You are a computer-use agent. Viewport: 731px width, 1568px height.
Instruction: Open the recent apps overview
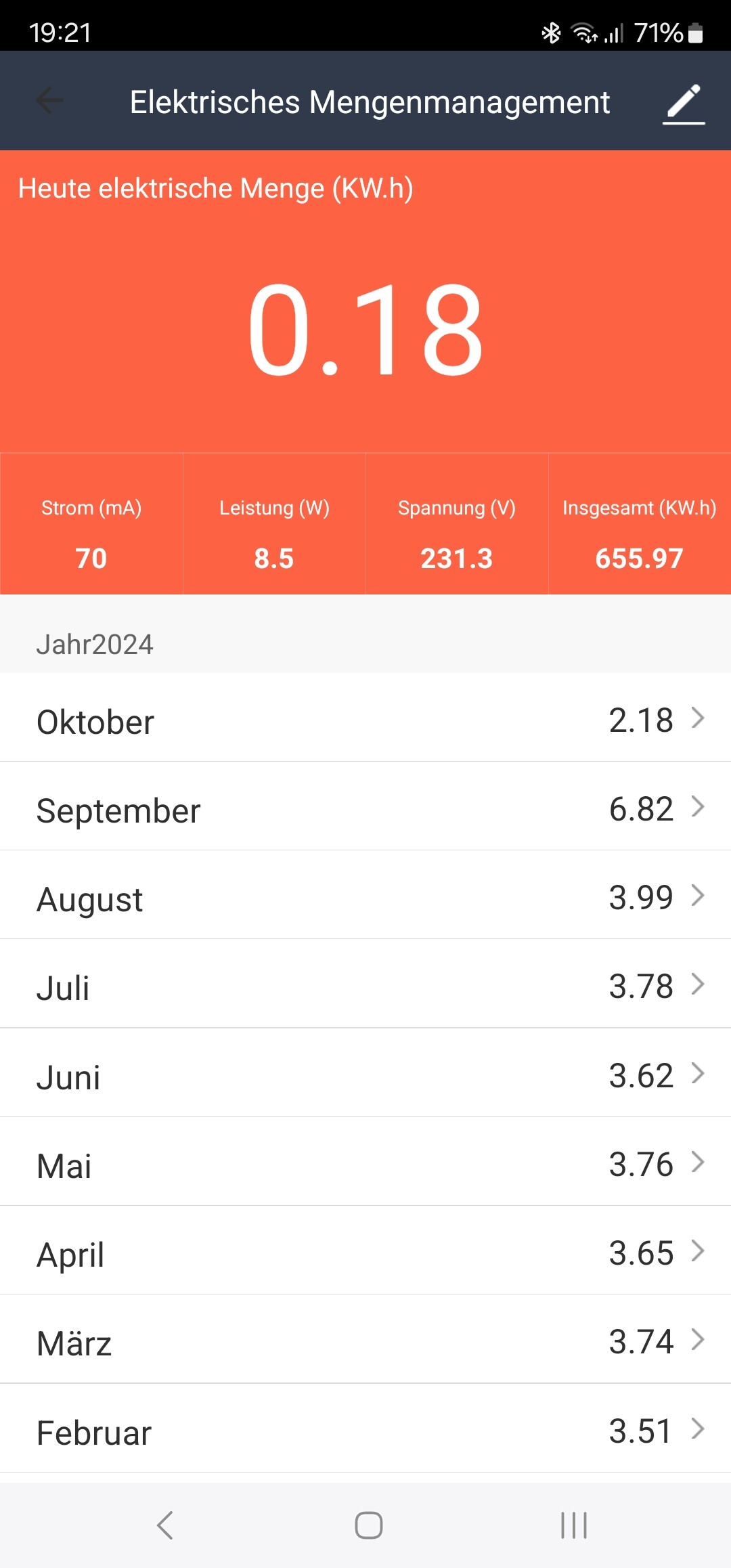574,1525
